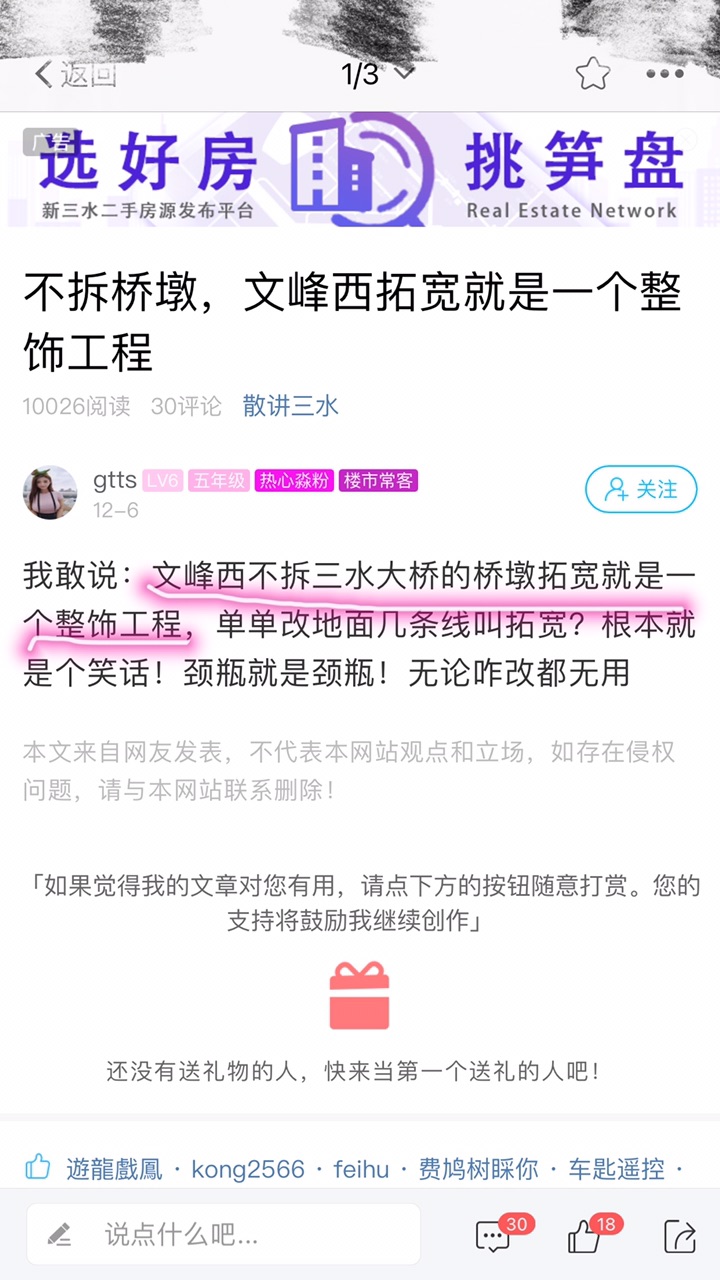Open liker 遊龍戲鳳's profile
This screenshot has width=720, height=1280.
pos(114,1168)
